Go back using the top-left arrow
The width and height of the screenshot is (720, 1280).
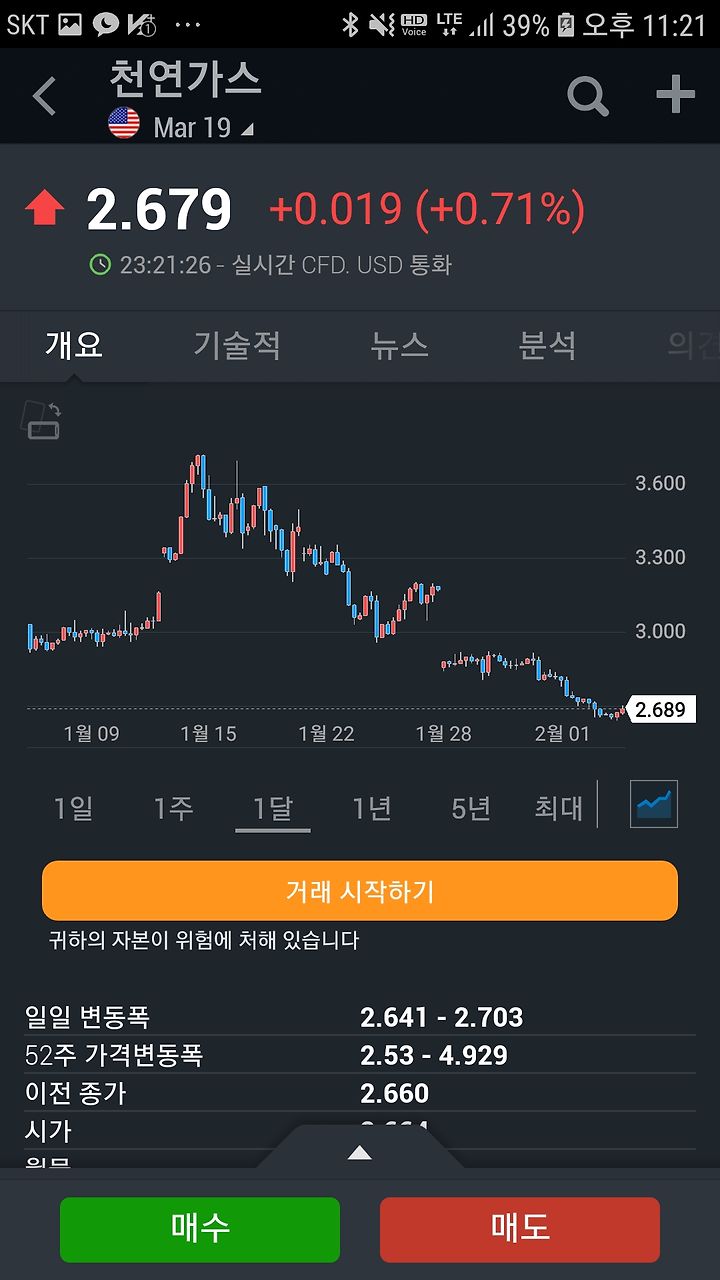point(44,98)
